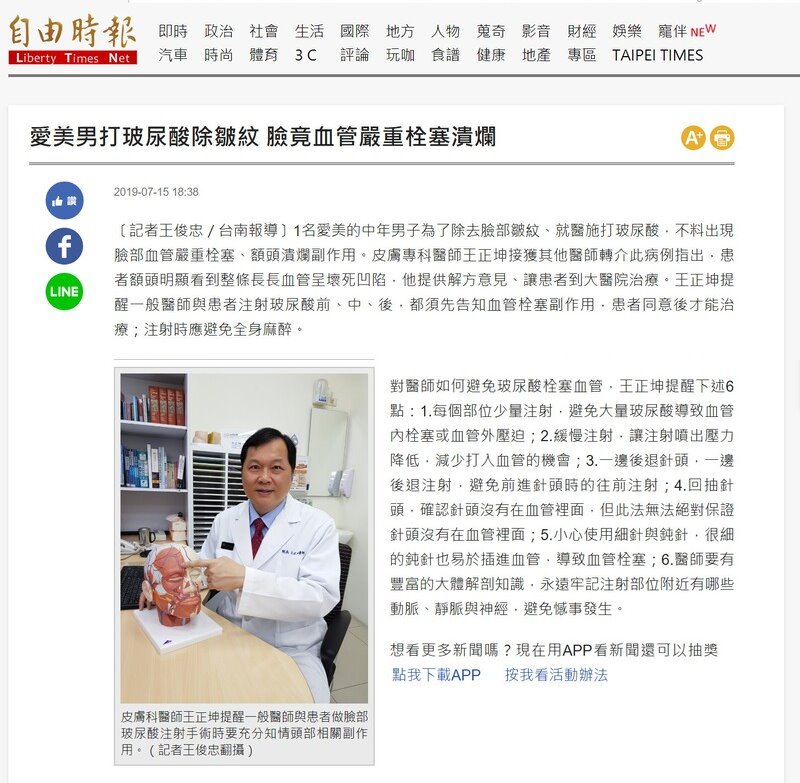Open 按我看活動辦法 link

[556, 675]
